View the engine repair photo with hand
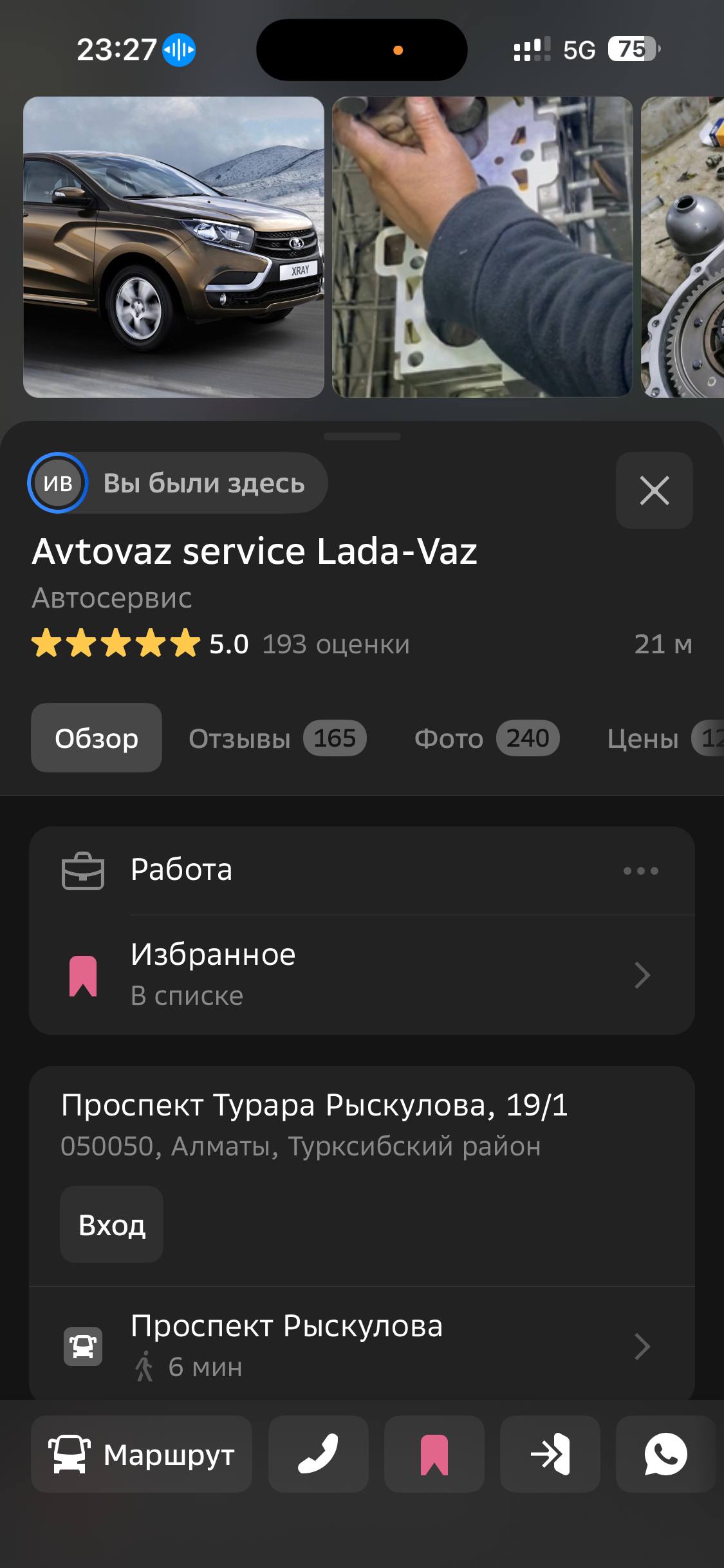The height and width of the screenshot is (1568, 724). click(482, 247)
